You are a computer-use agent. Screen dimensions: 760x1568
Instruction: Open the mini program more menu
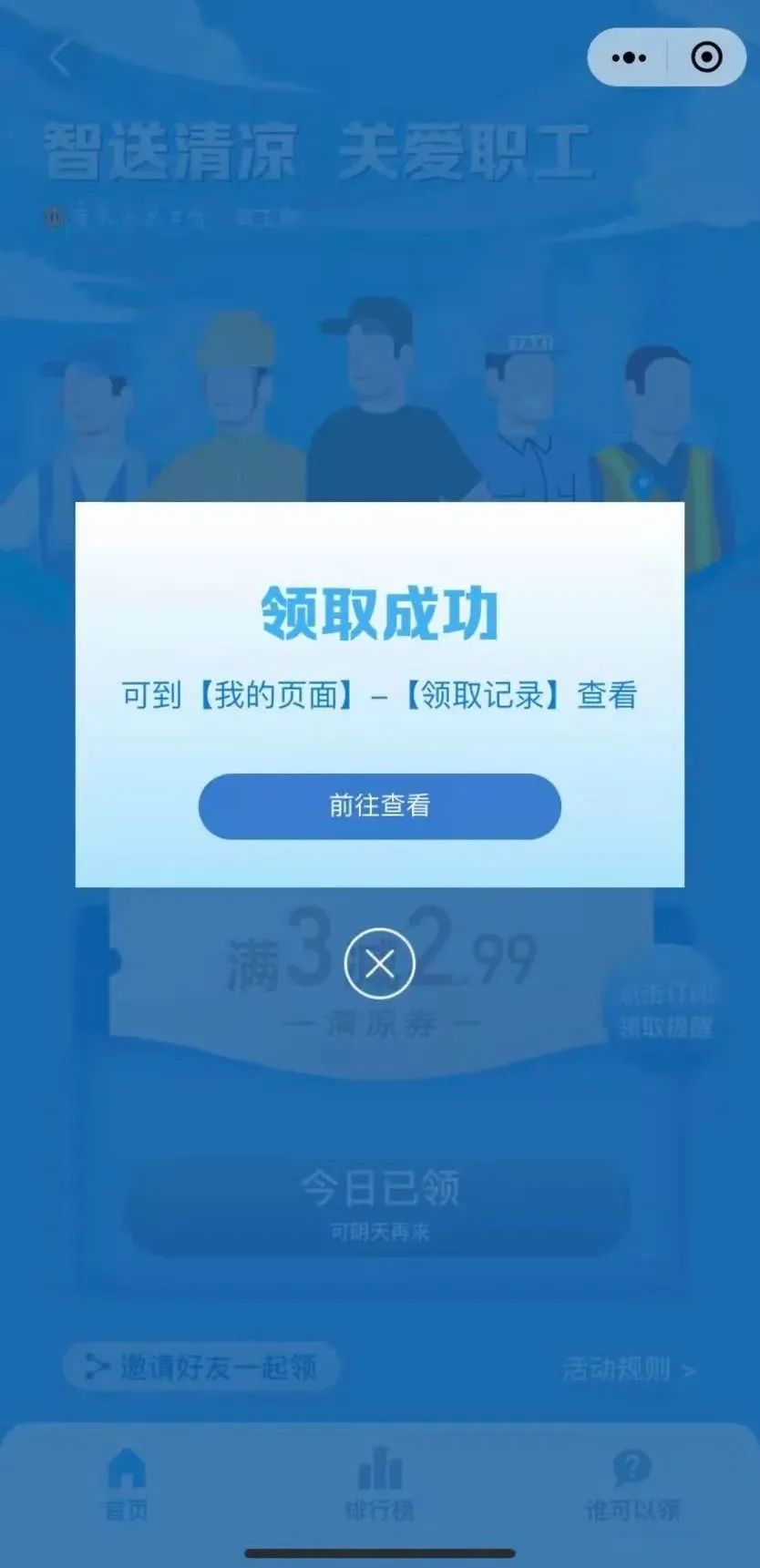coord(629,57)
